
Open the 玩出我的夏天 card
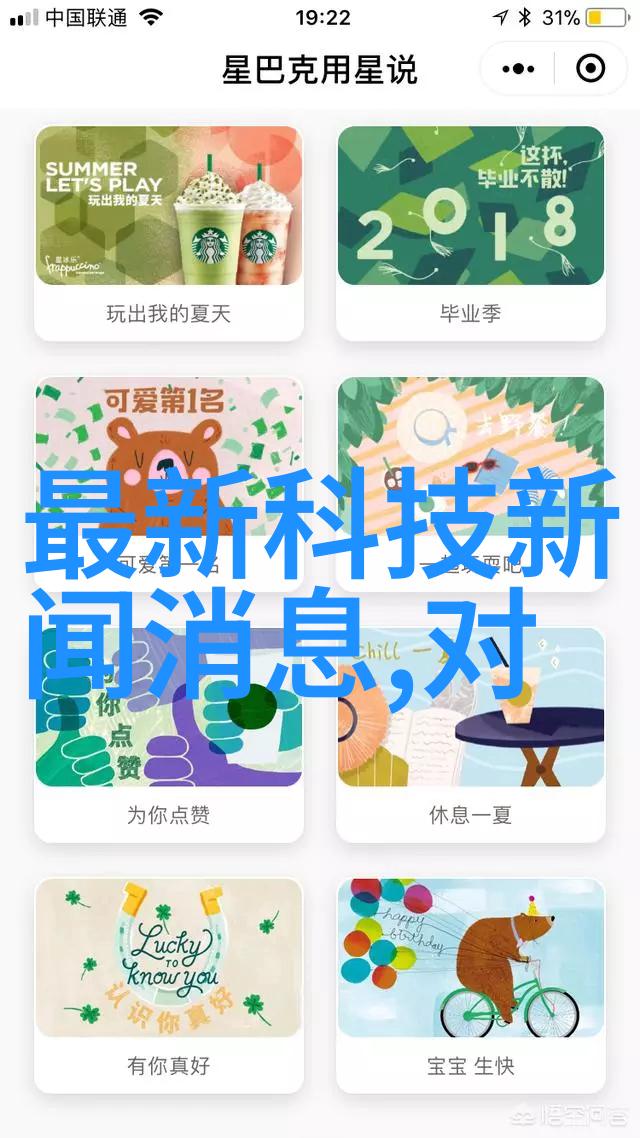pyautogui.click(x=169, y=232)
